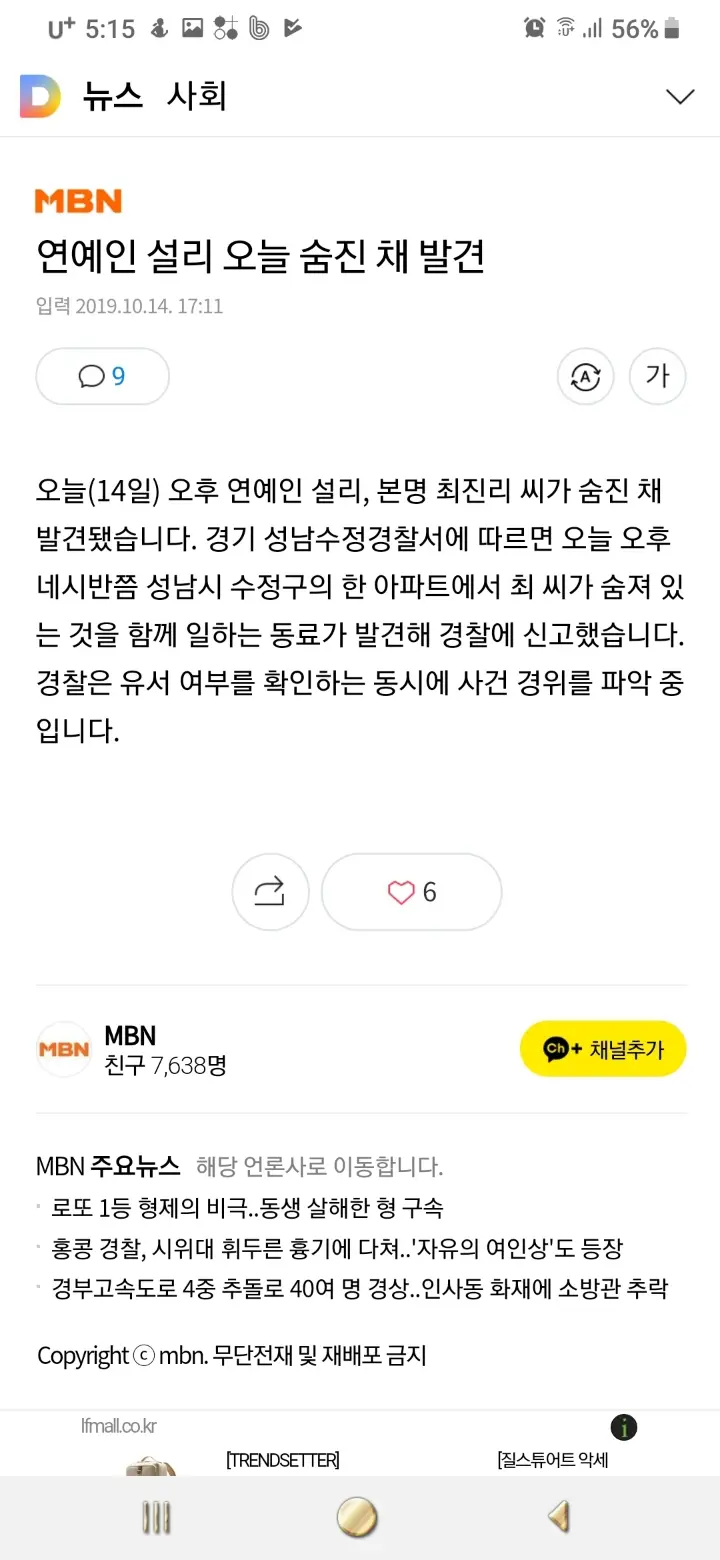720x1560 pixels.
Task: Open the comment section showing 9 comments
Action: click(x=101, y=376)
